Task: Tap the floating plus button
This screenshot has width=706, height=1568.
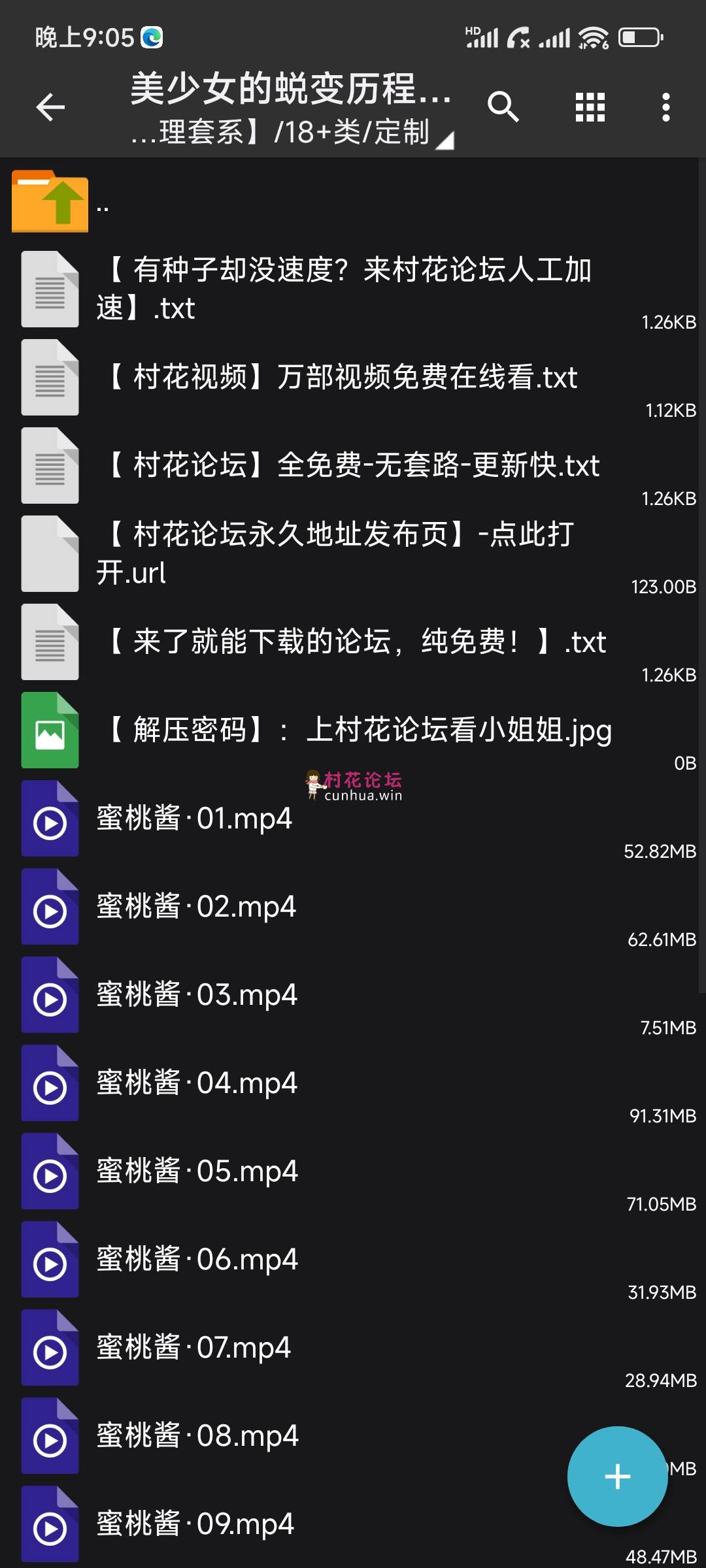Action: pyautogui.click(x=617, y=1477)
